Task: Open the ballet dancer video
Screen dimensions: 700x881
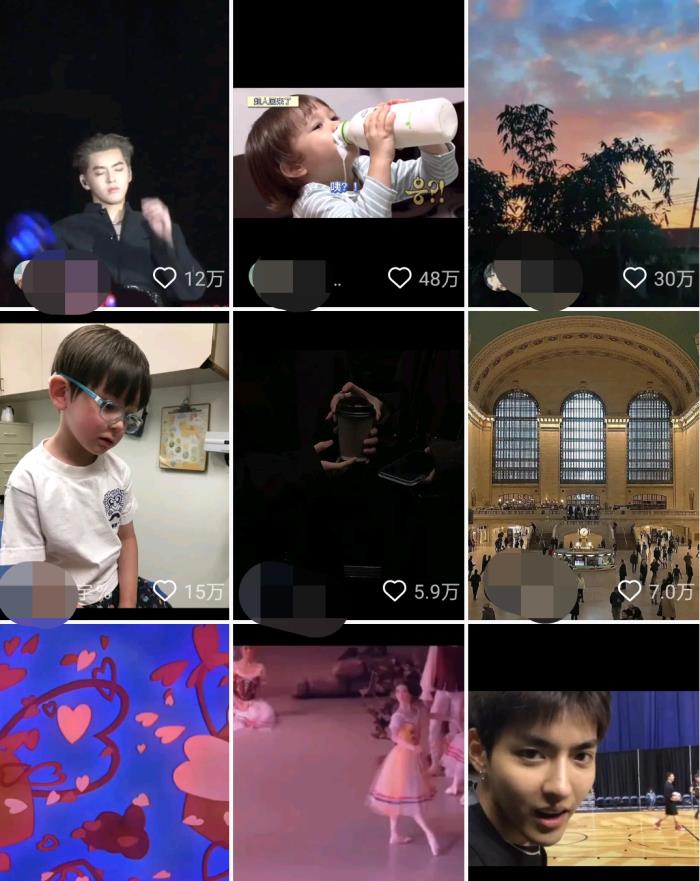Action: [x=348, y=752]
